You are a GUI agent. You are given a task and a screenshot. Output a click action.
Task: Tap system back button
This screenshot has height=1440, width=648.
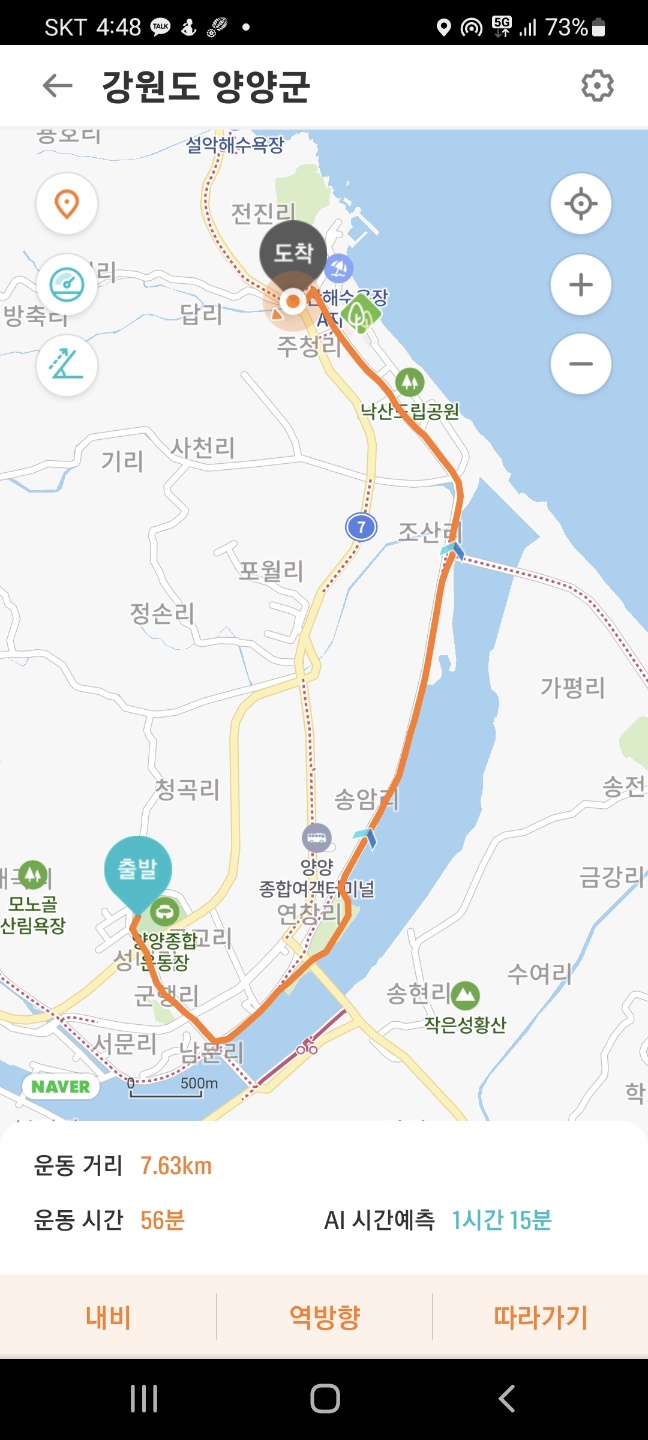pyautogui.click(x=507, y=1398)
